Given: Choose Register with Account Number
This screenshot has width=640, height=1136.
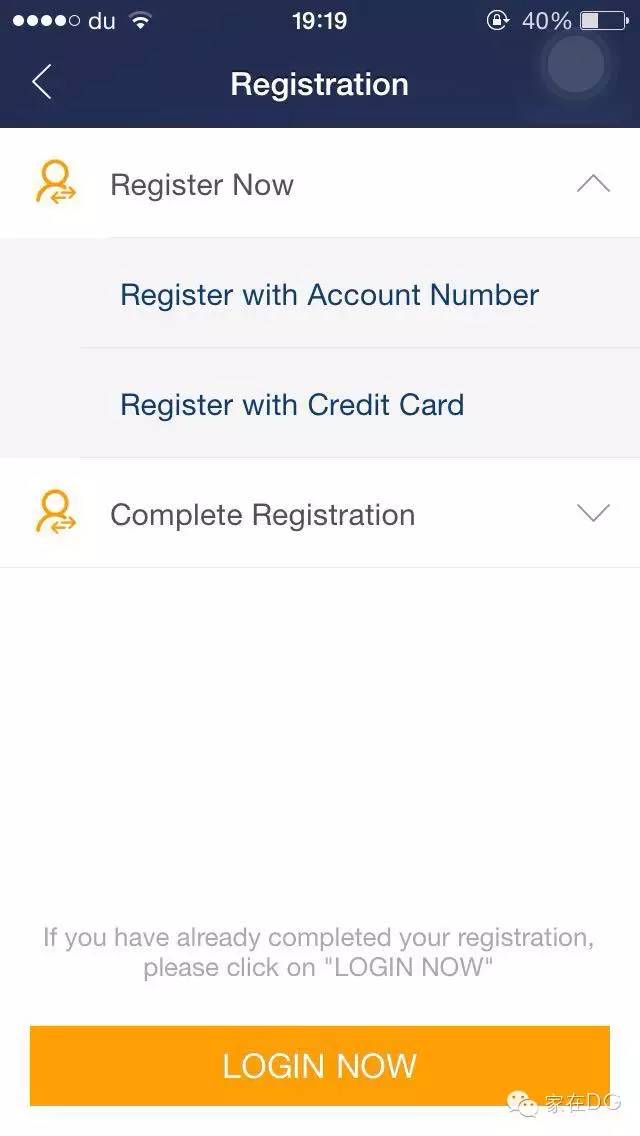Looking at the screenshot, I should (x=329, y=295).
